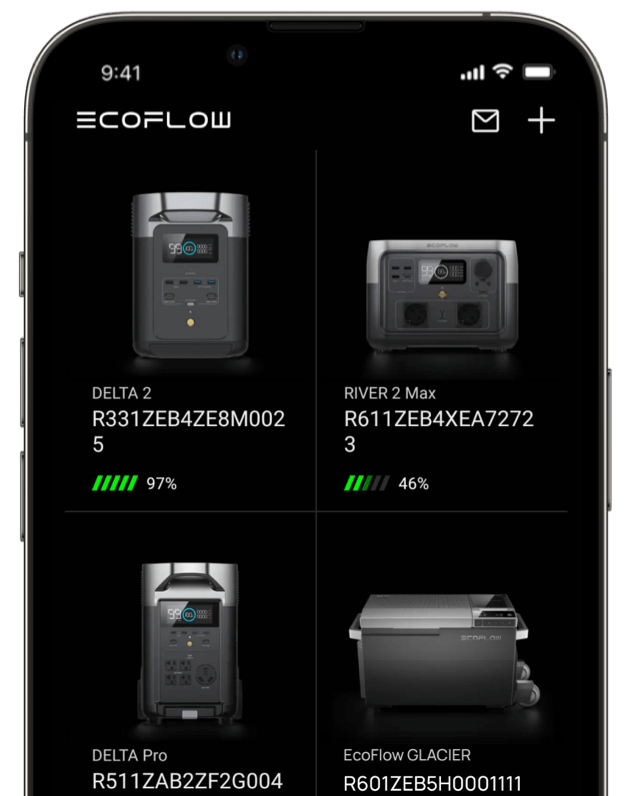Add a new device with plus icon
This screenshot has width=632, height=796.
coord(541,121)
